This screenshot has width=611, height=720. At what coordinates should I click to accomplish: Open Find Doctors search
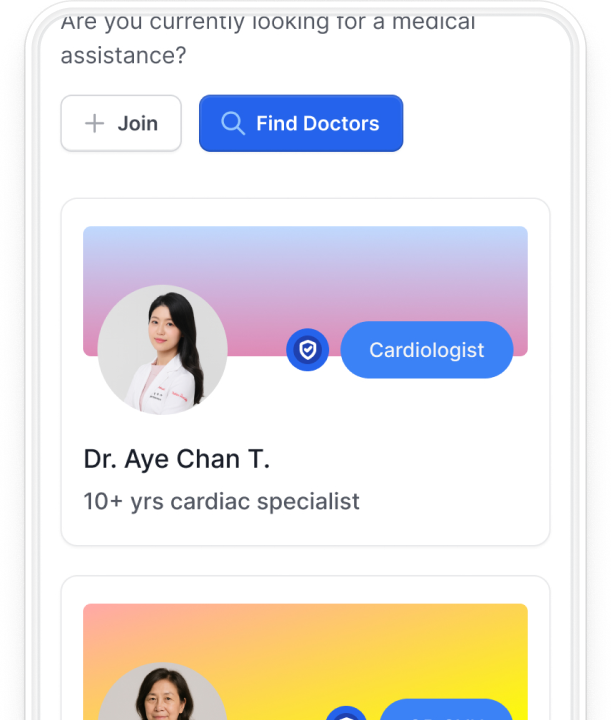pyautogui.click(x=301, y=123)
